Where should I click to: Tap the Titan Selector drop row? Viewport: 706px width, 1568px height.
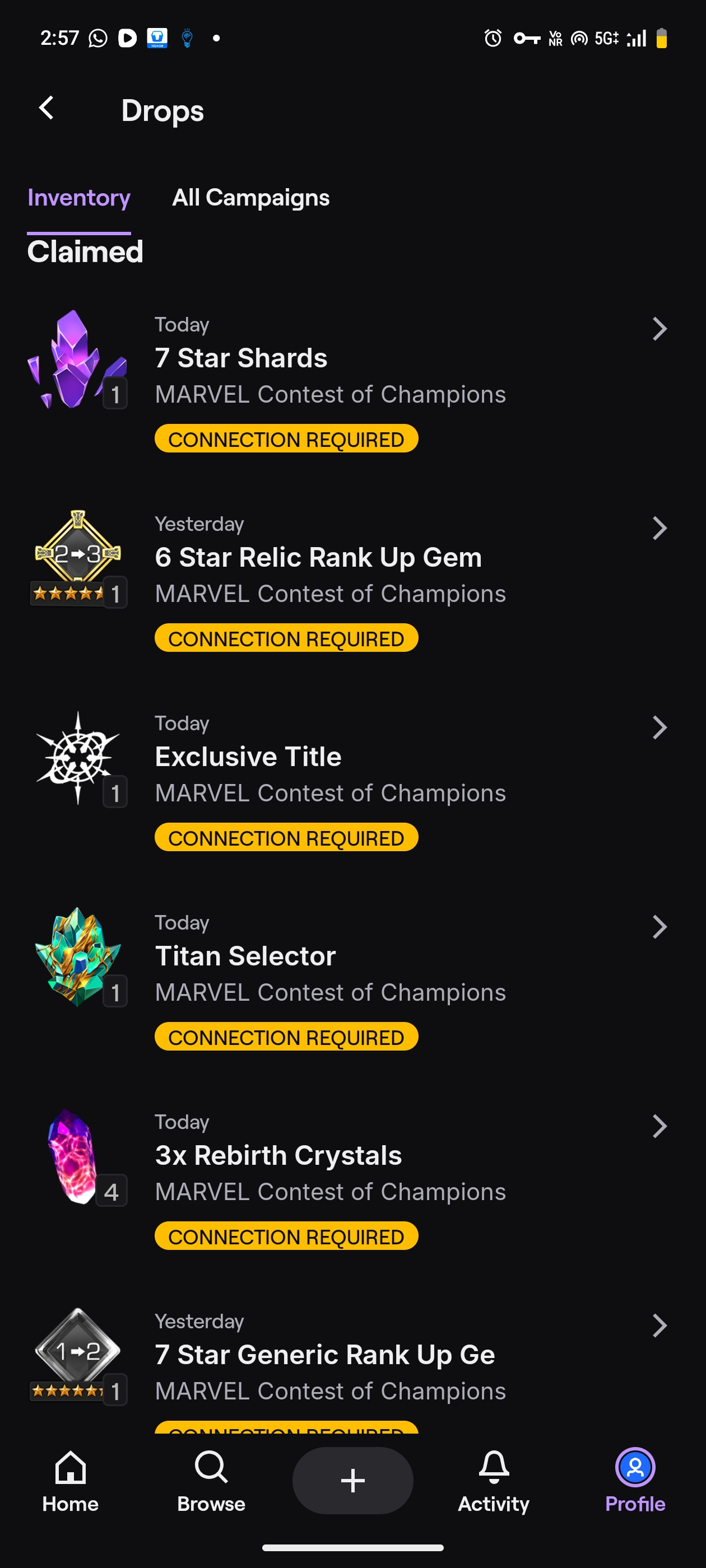click(329, 957)
